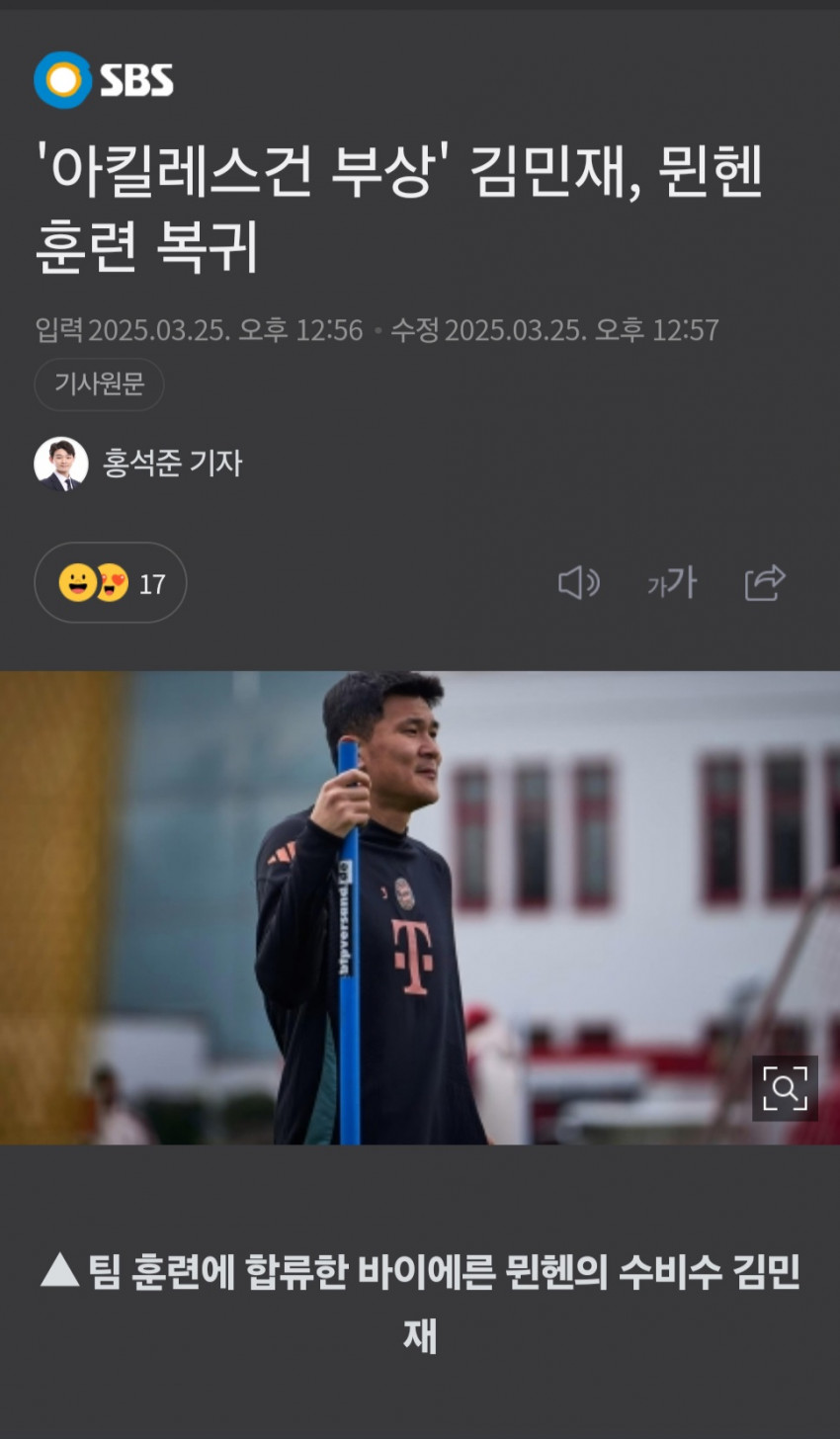Open the original article via 기사원문
840x1439 pixels.
pos(99,383)
